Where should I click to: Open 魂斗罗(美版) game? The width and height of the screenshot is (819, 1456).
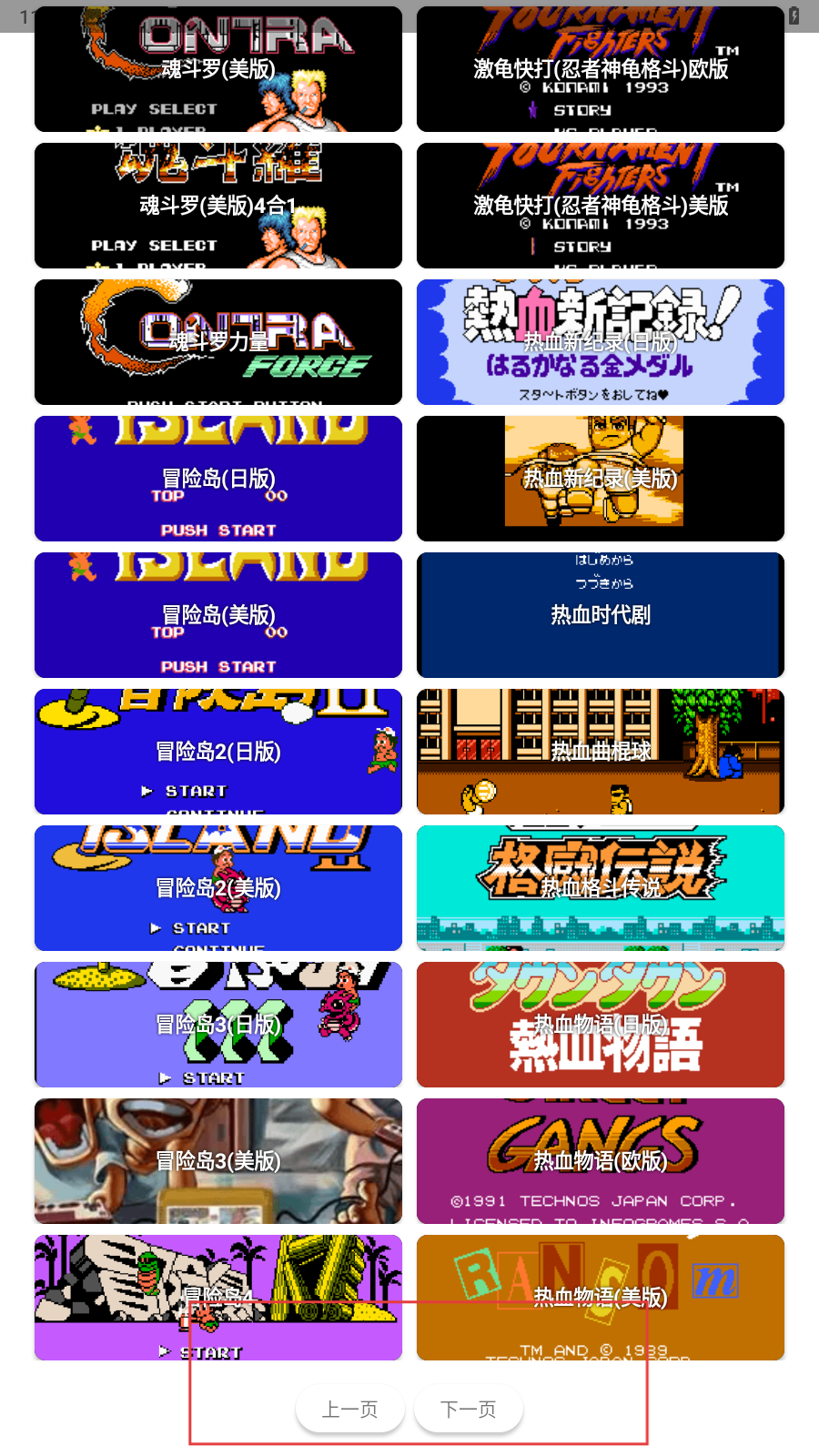click(x=218, y=69)
